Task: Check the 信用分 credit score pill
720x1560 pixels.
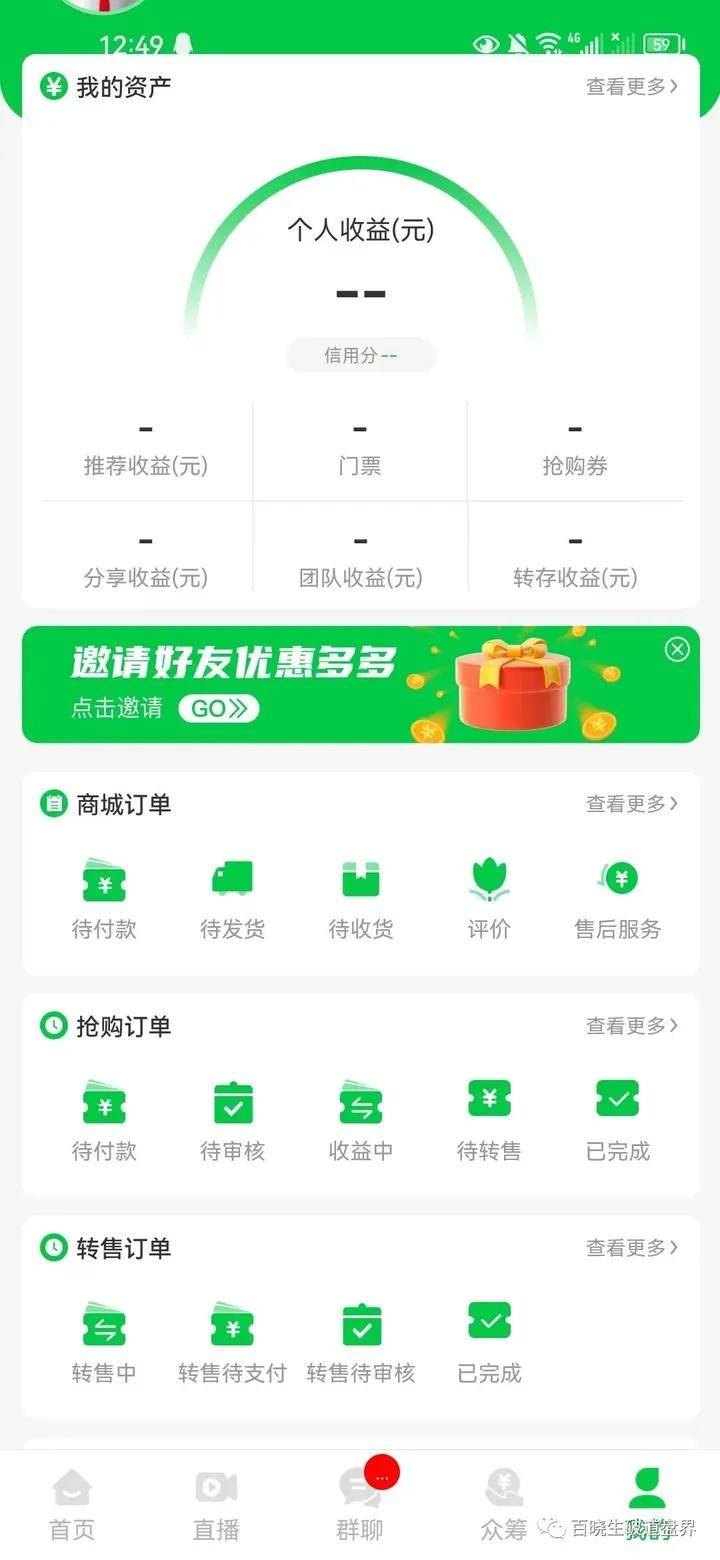Action: [x=360, y=355]
